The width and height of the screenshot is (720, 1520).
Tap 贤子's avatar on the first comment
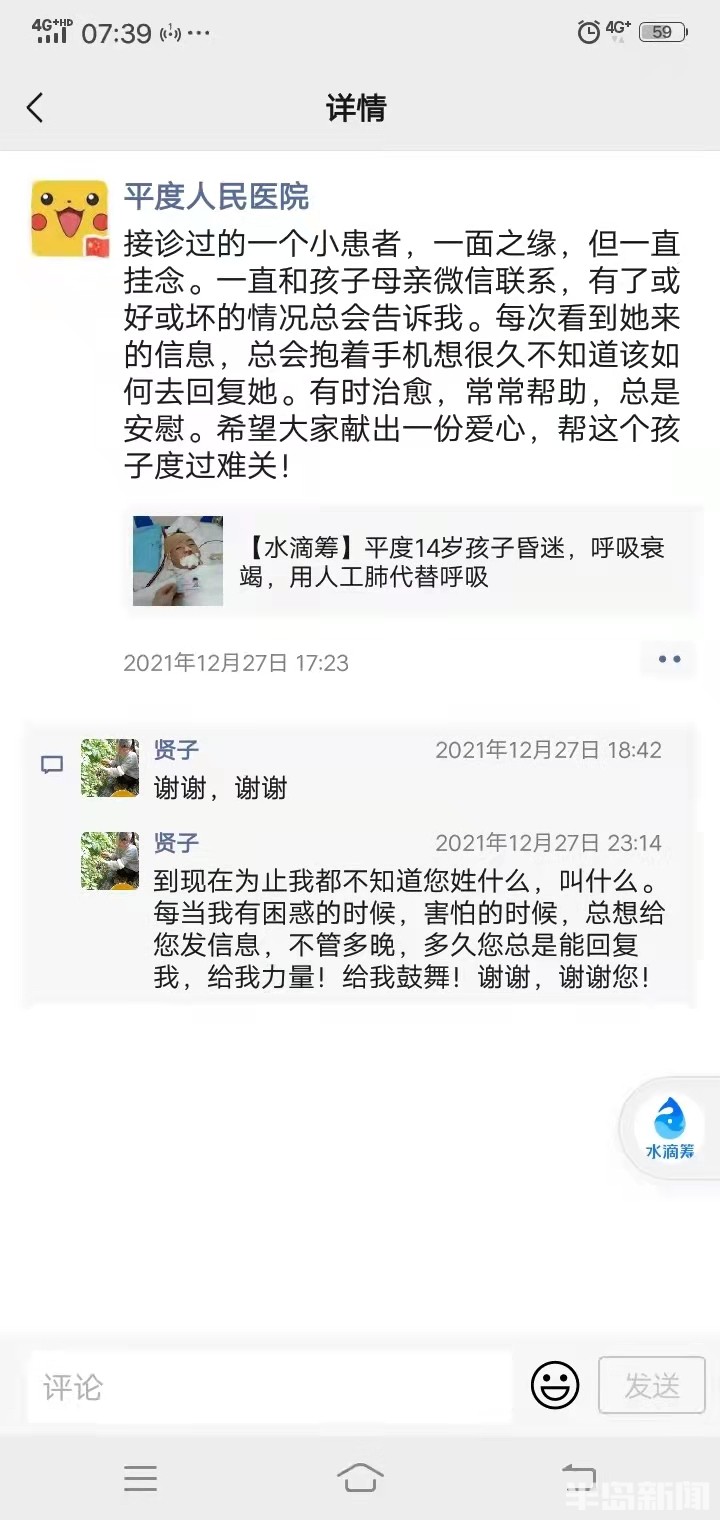pos(110,763)
